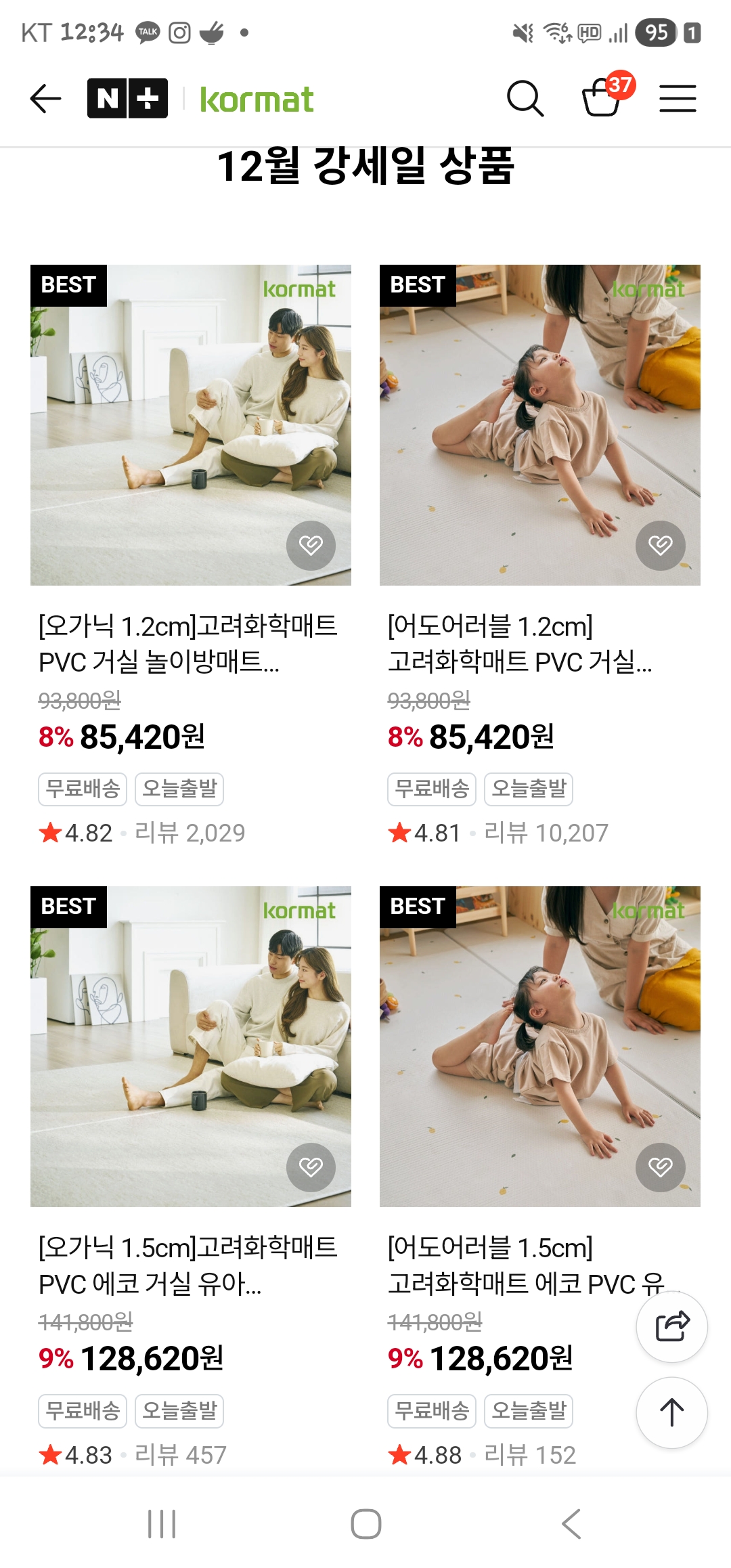Open the hamburger menu
Viewport: 731px width, 1568px height.
click(x=678, y=99)
